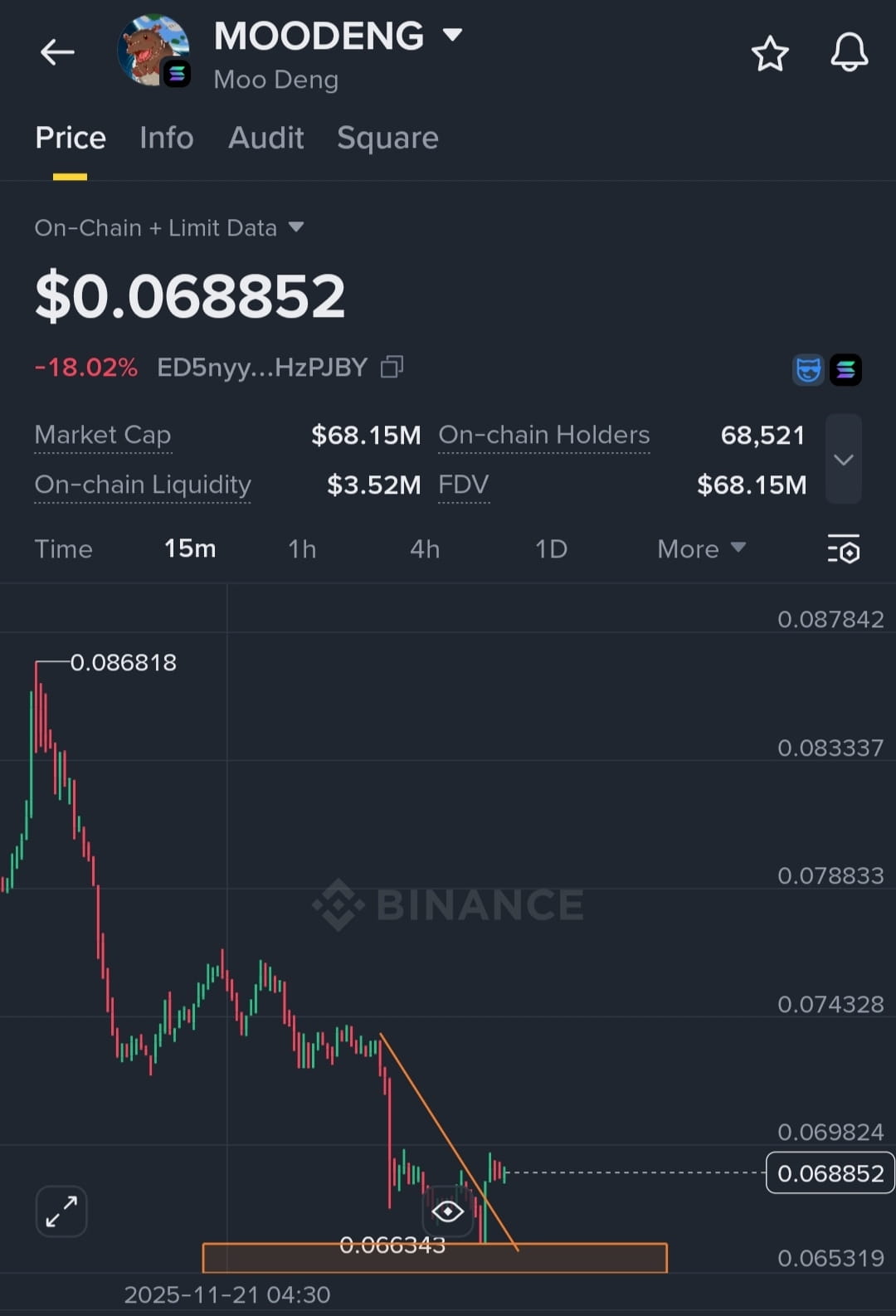The height and width of the screenshot is (1316, 896).
Task: Switch to the Audit tab
Action: [x=265, y=138]
